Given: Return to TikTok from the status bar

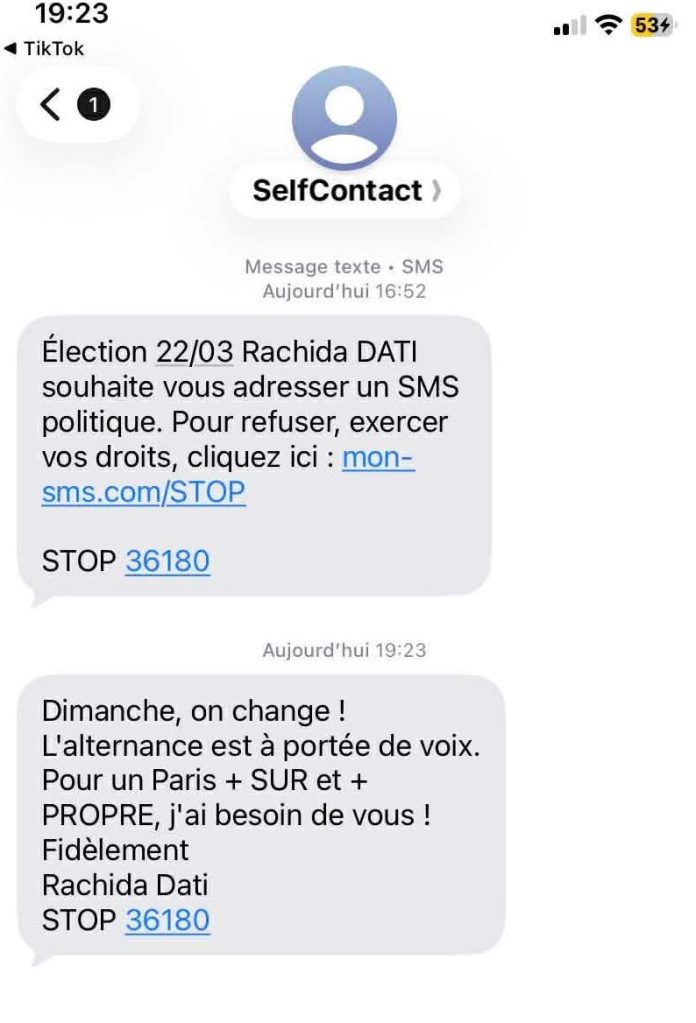Looking at the screenshot, I should [44, 48].
